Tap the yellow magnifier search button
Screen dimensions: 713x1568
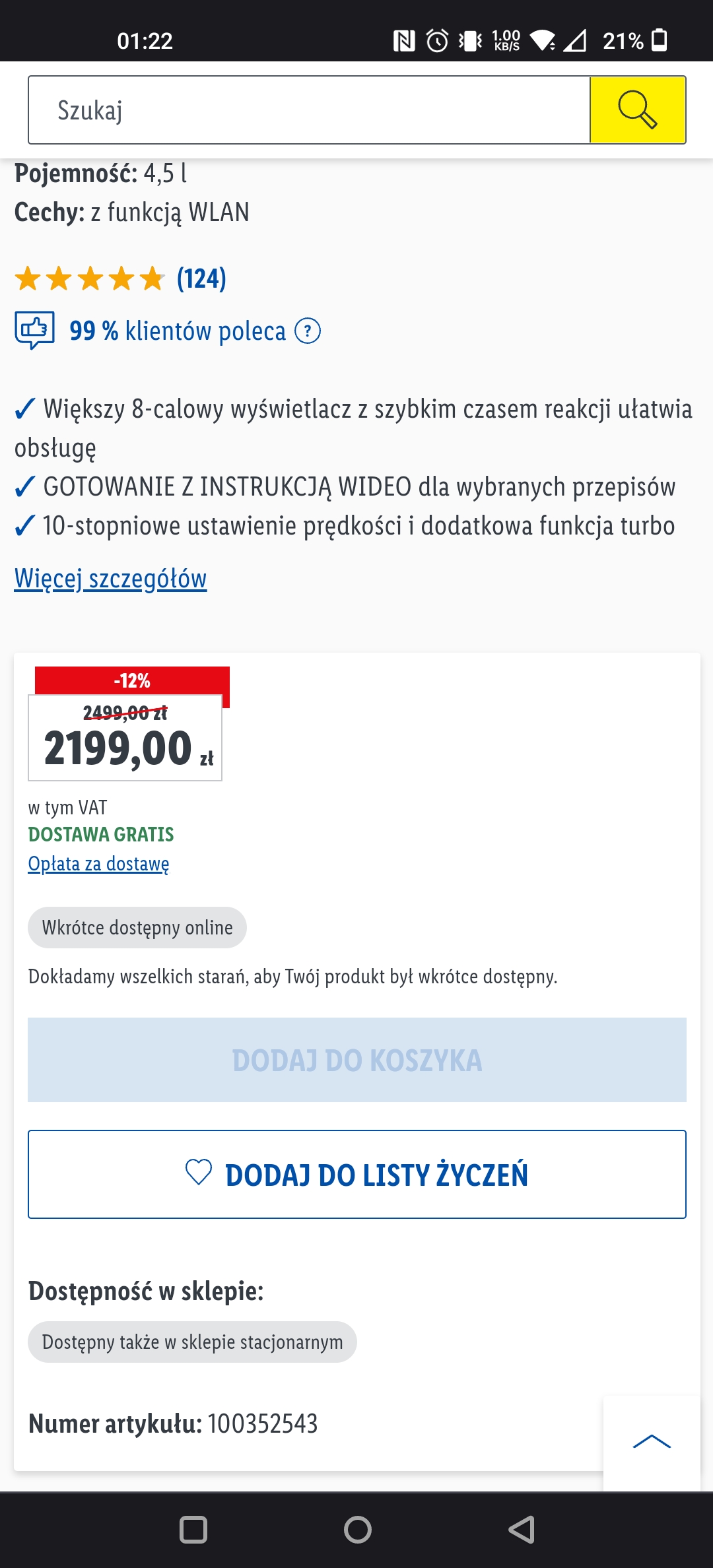(638, 110)
